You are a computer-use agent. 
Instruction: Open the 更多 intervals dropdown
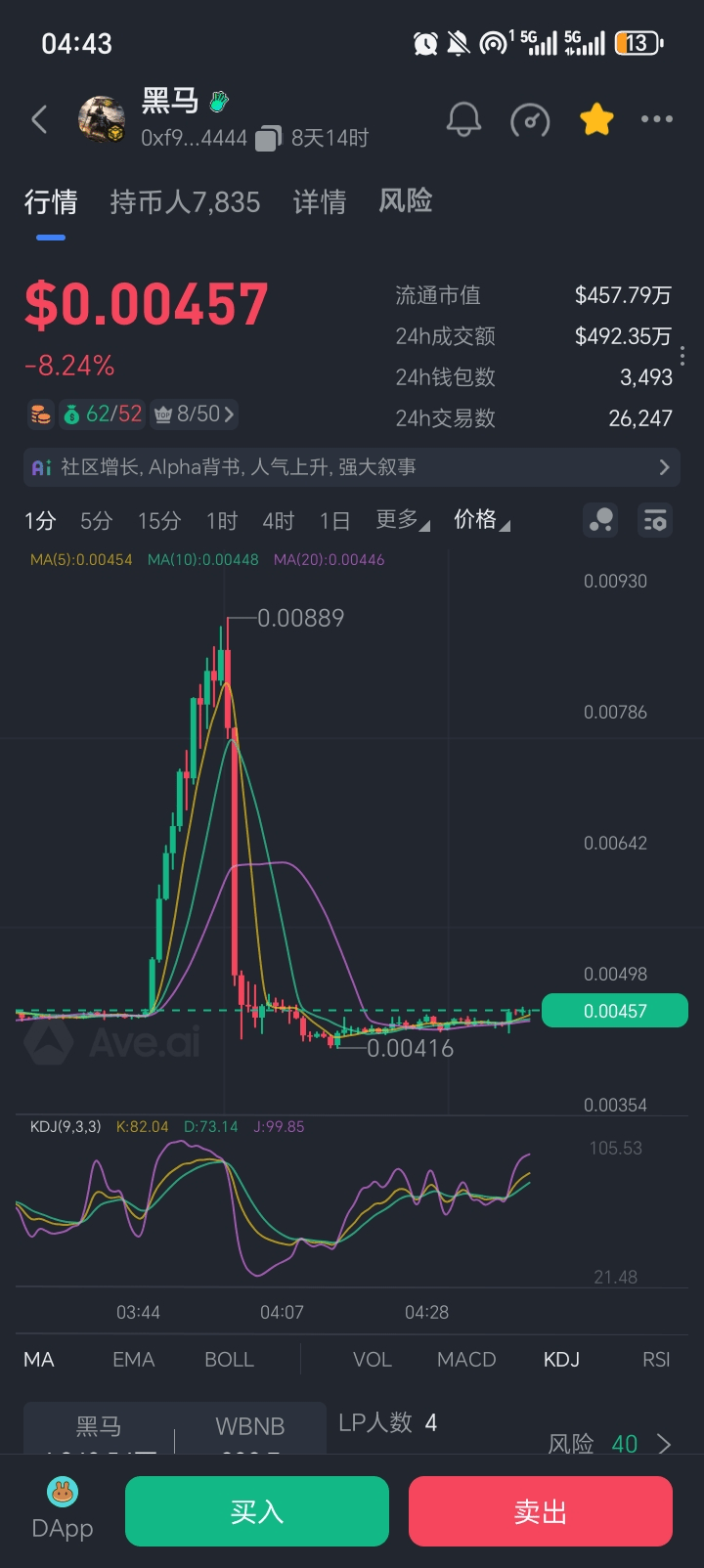pyautogui.click(x=402, y=521)
